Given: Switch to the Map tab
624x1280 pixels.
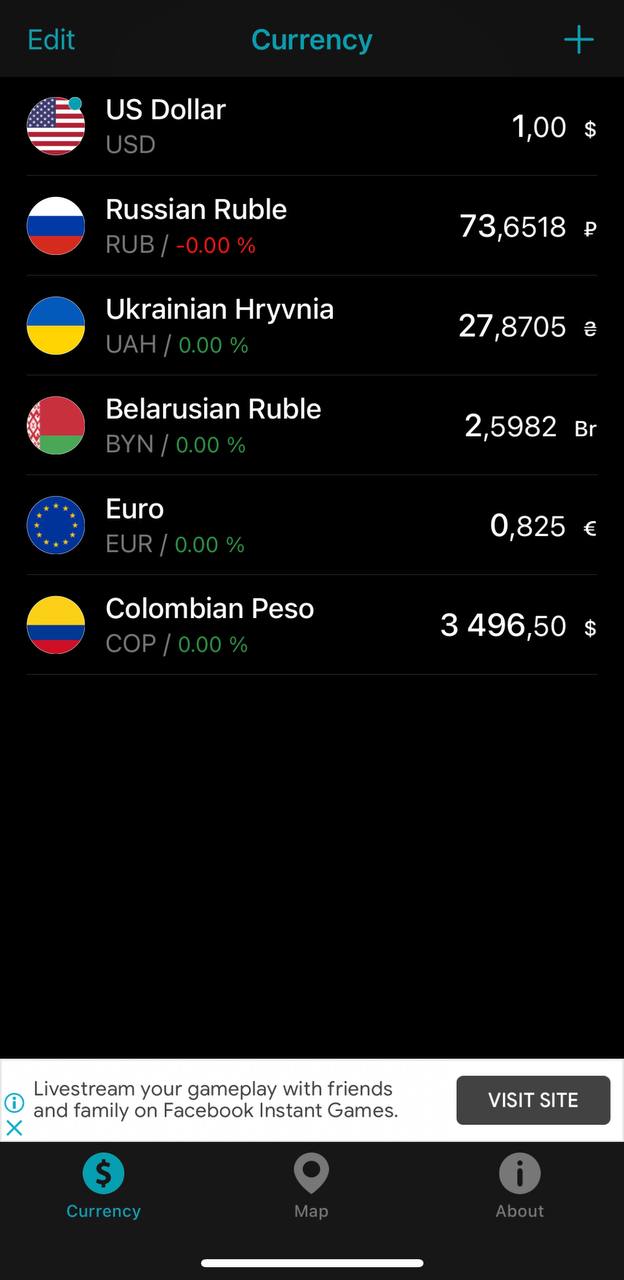Looking at the screenshot, I should pos(311,1186).
